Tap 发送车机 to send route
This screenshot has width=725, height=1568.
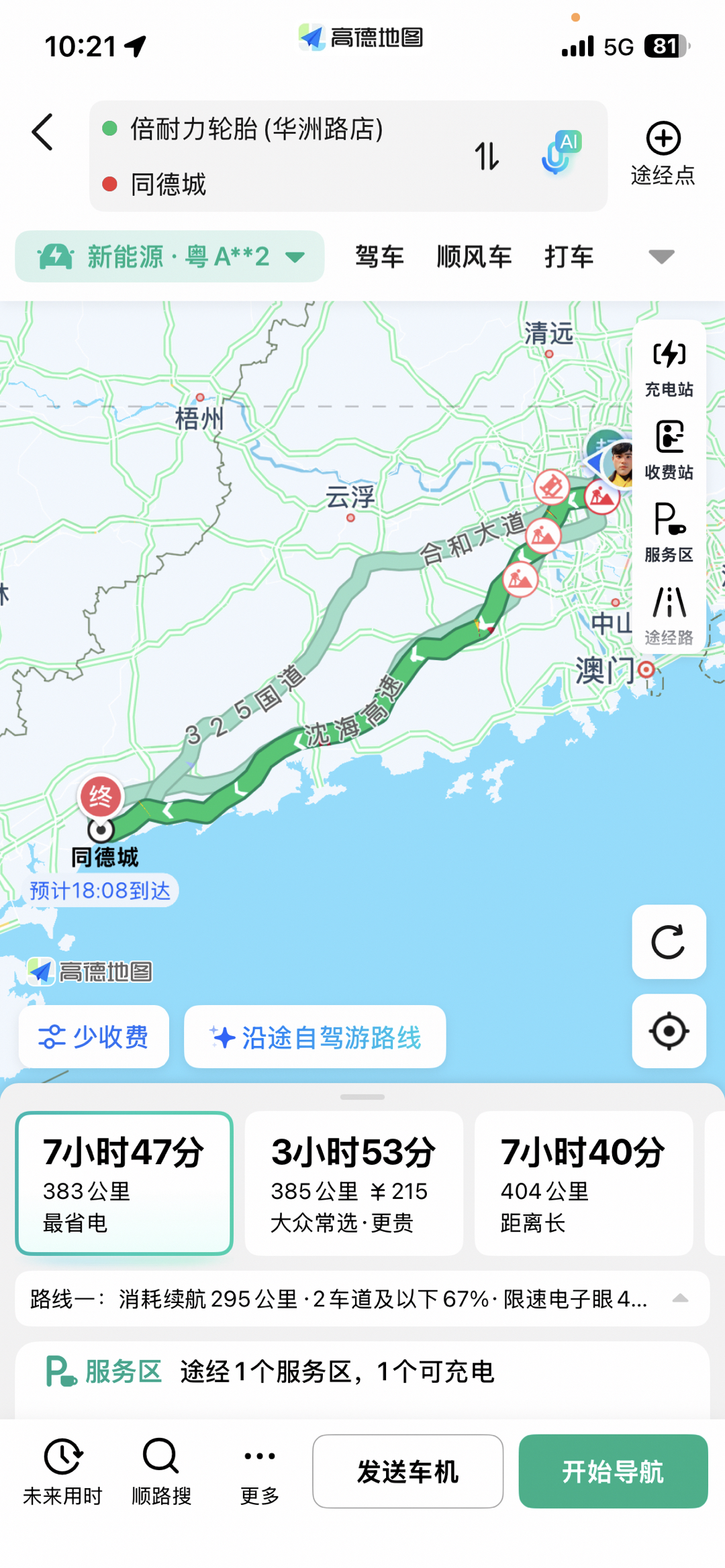(407, 1471)
